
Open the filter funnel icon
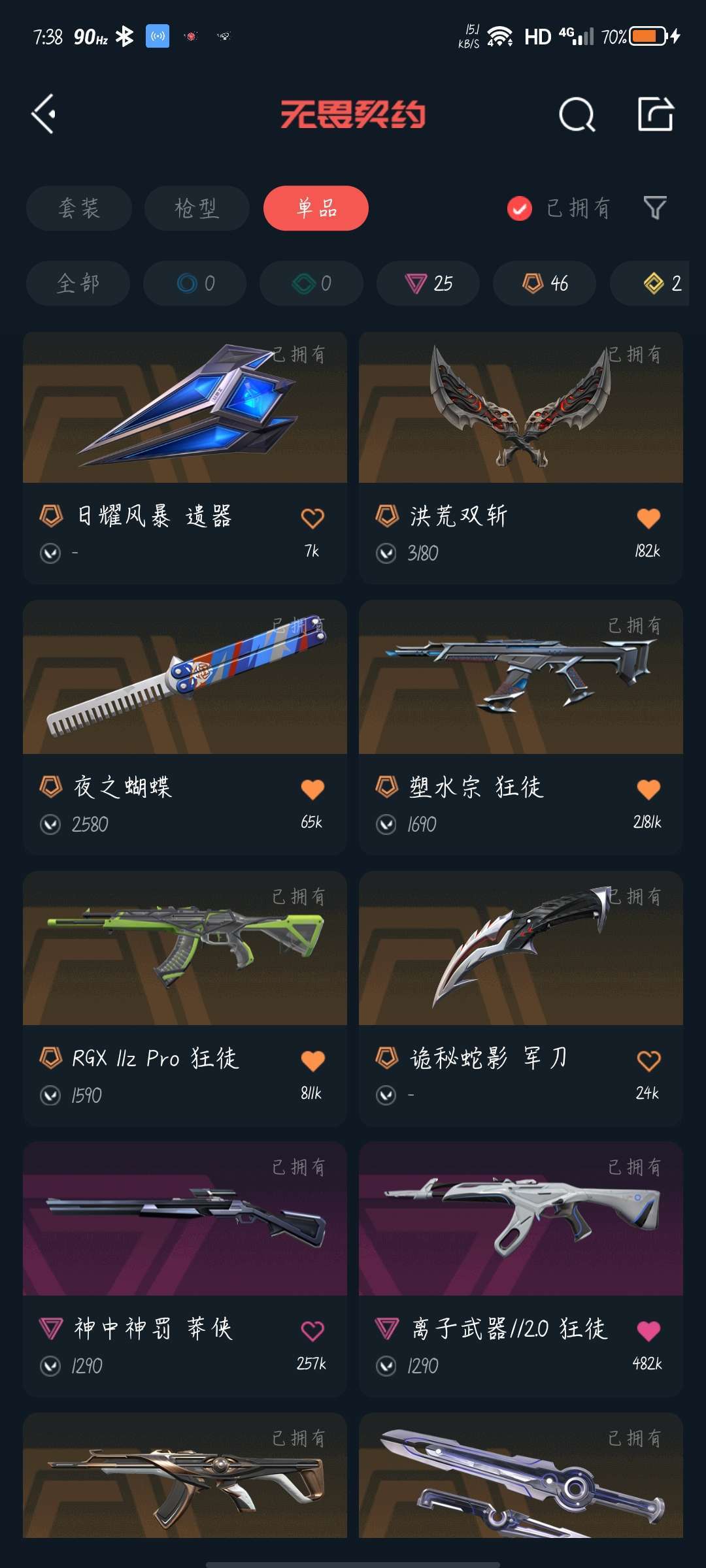click(x=655, y=208)
